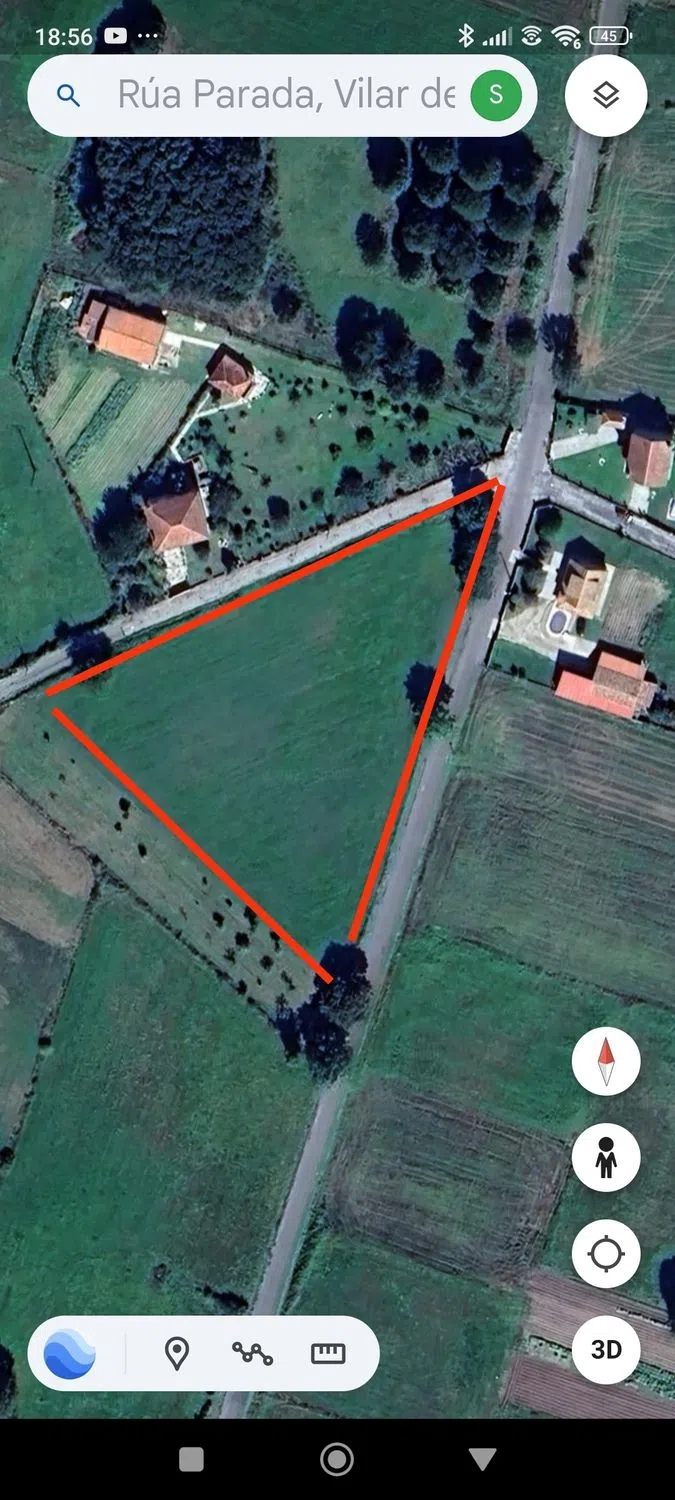Center map on my location
The height and width of the screenshot is (1500, 675).
(x=606, y=1253)
